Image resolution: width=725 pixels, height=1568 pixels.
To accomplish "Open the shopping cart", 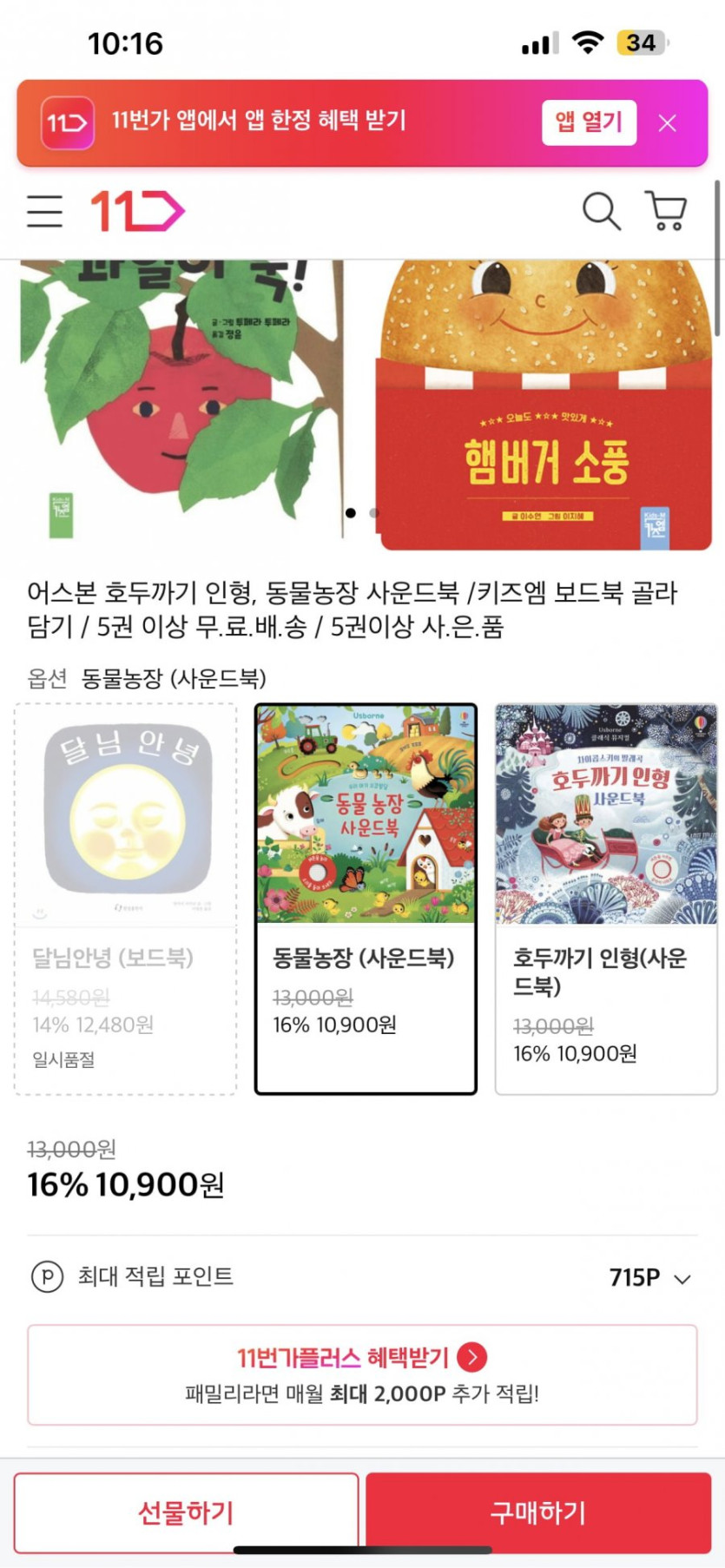I will [x=666, y=211].
